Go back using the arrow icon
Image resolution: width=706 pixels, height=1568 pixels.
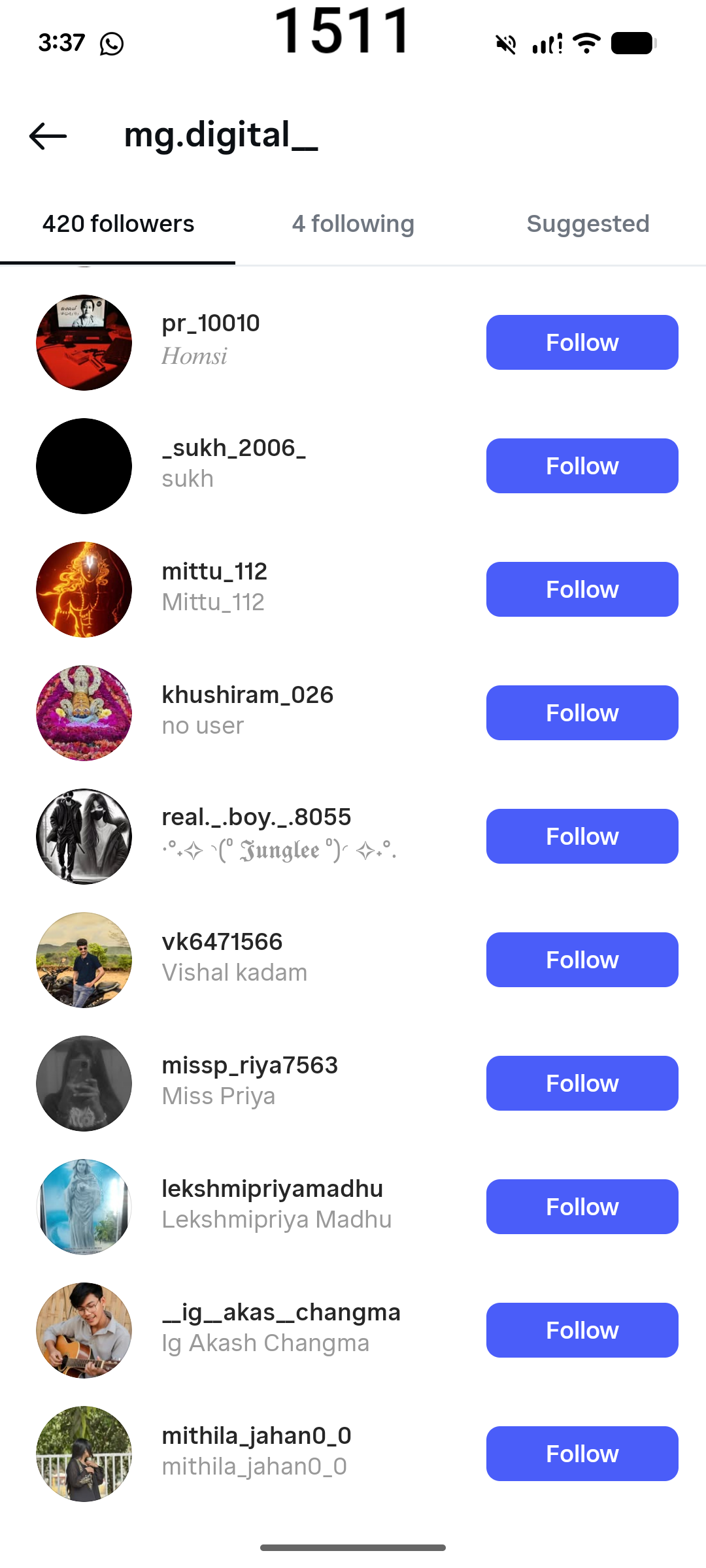point(48,136)
